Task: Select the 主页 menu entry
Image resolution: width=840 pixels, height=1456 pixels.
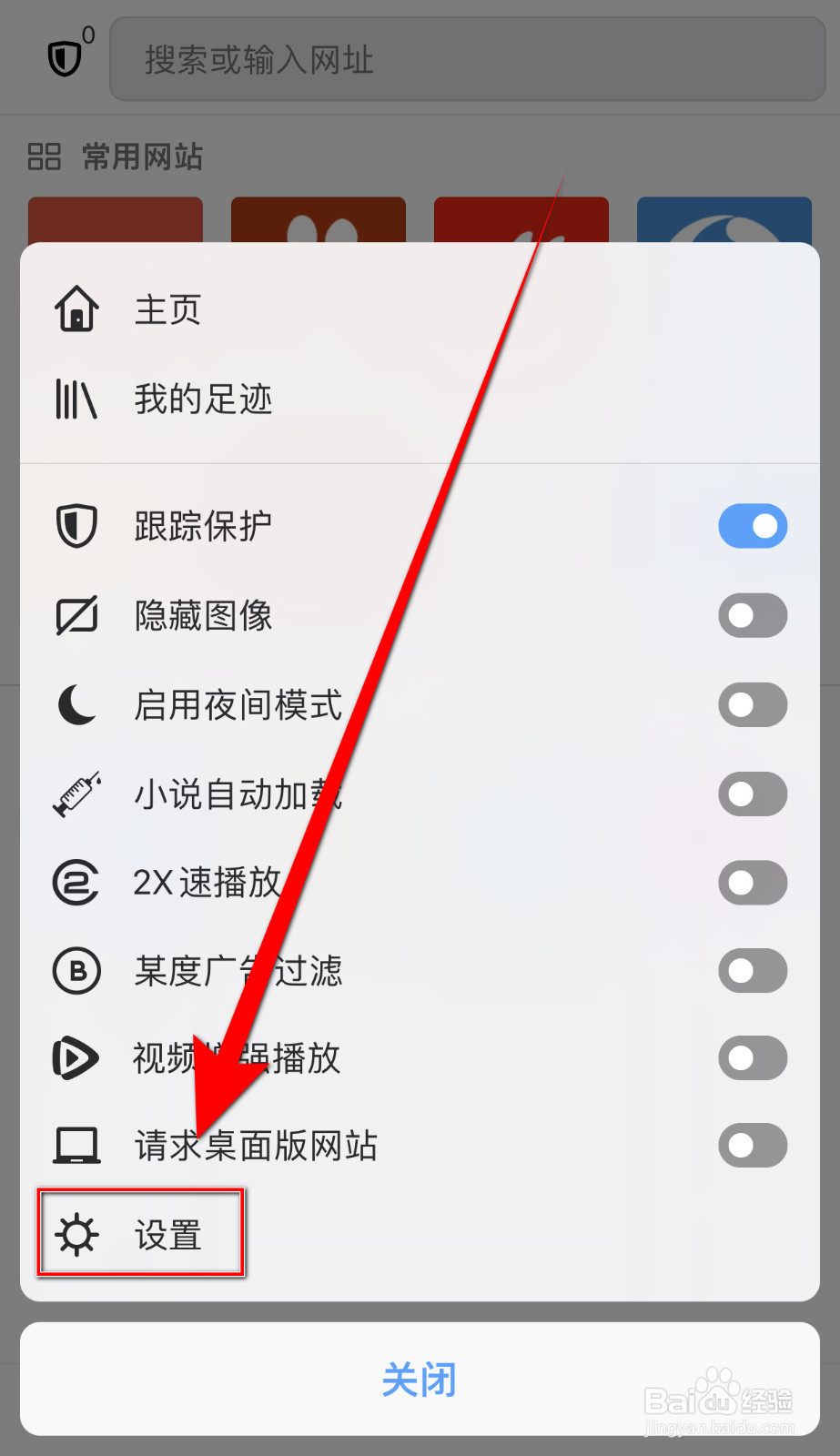Action: [167, 309]
